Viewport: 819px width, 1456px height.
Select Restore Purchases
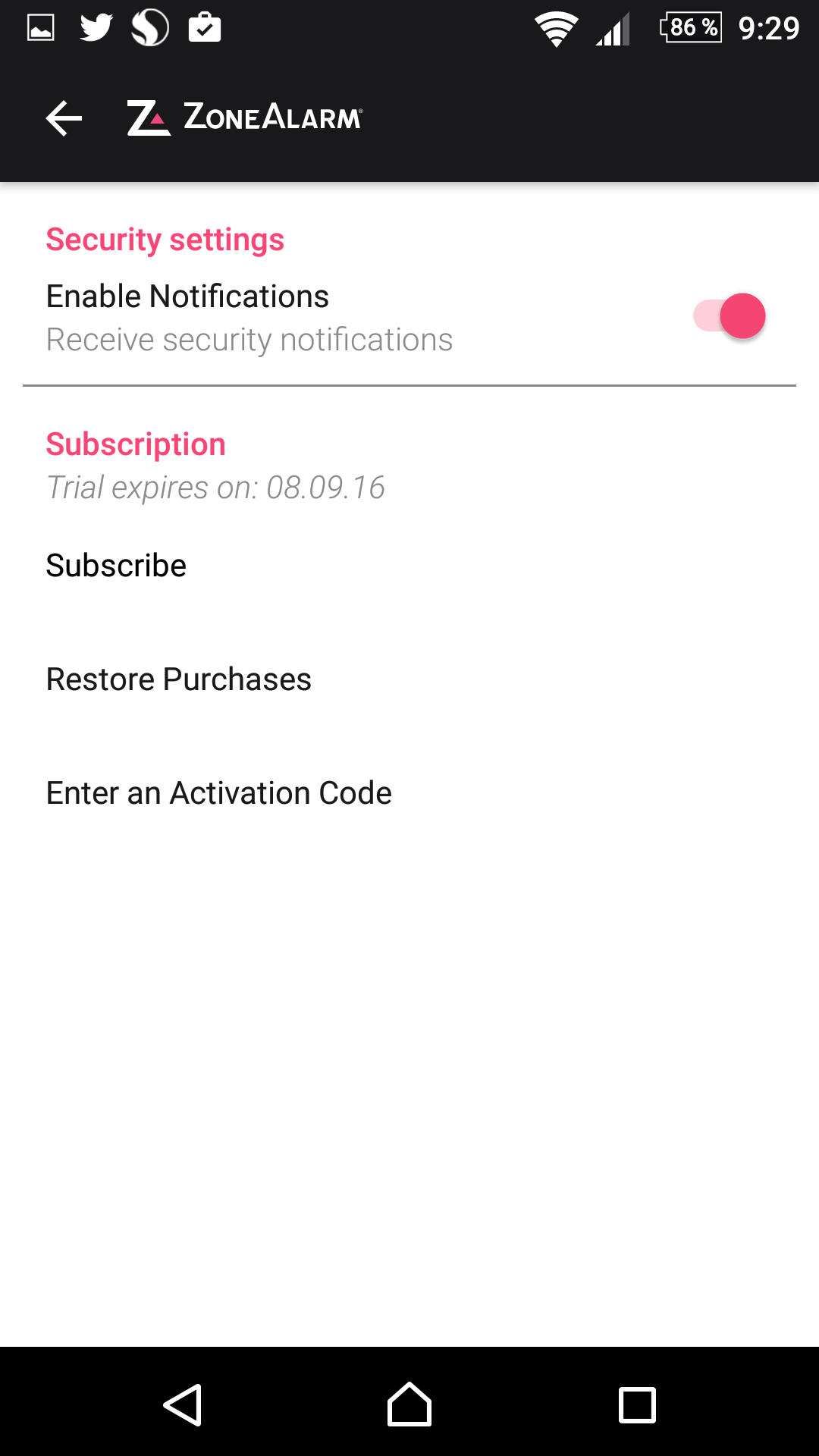[x=178, y=679]
